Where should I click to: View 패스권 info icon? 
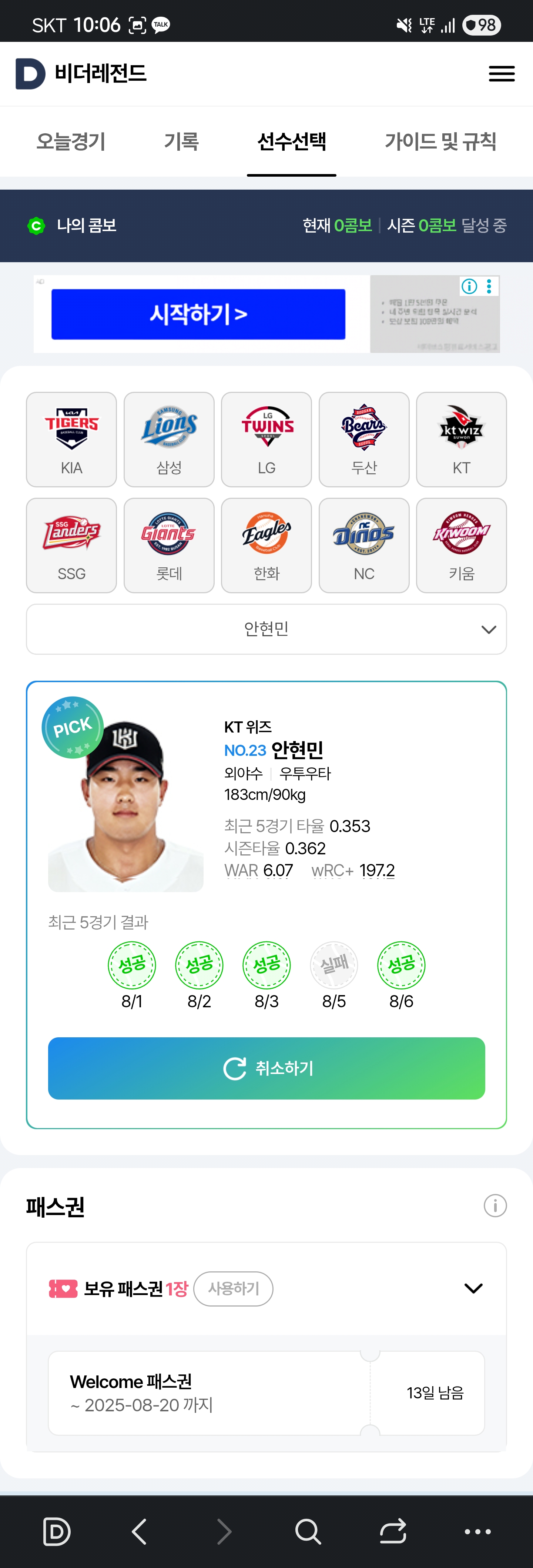pos(495,1205)
